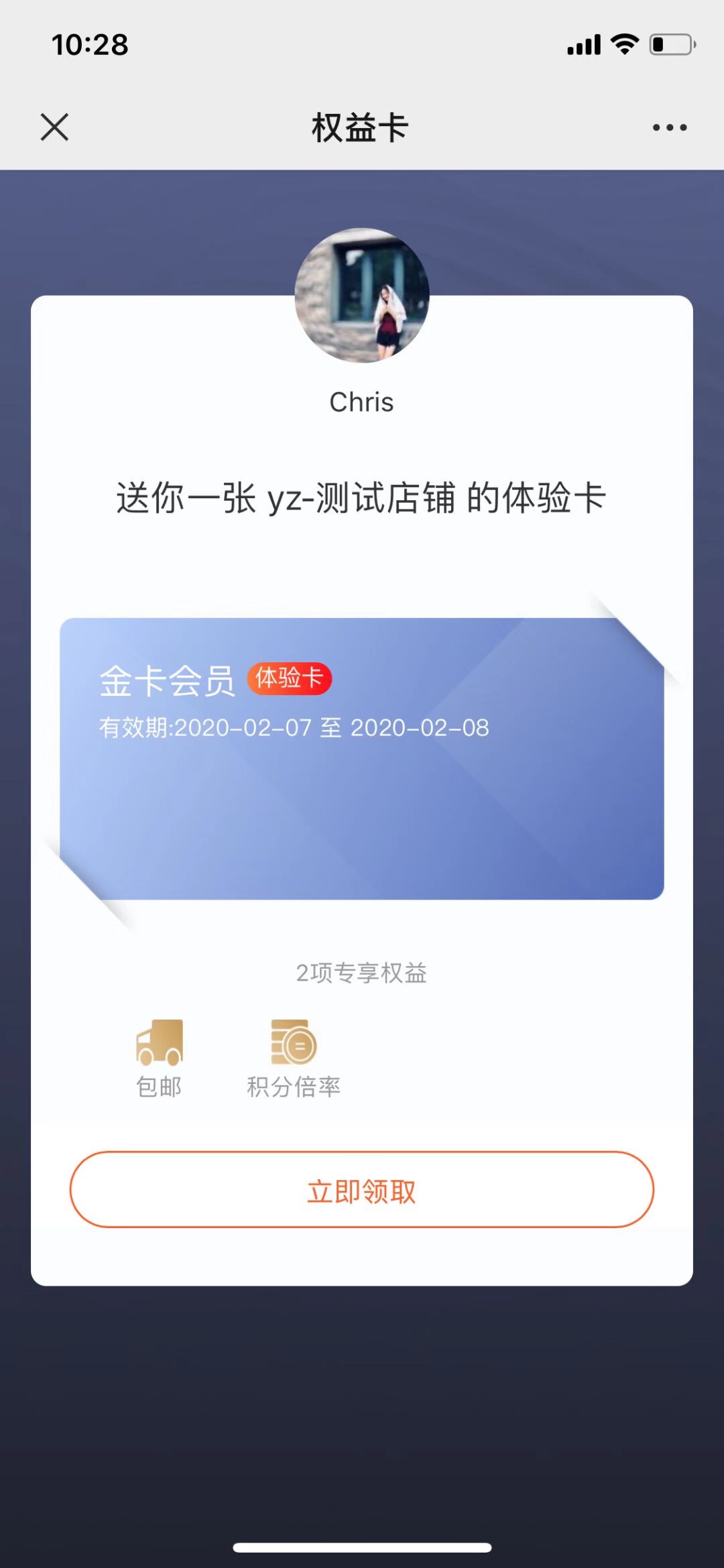Open the 金卡会员 体验卡 card

point(361,758)
